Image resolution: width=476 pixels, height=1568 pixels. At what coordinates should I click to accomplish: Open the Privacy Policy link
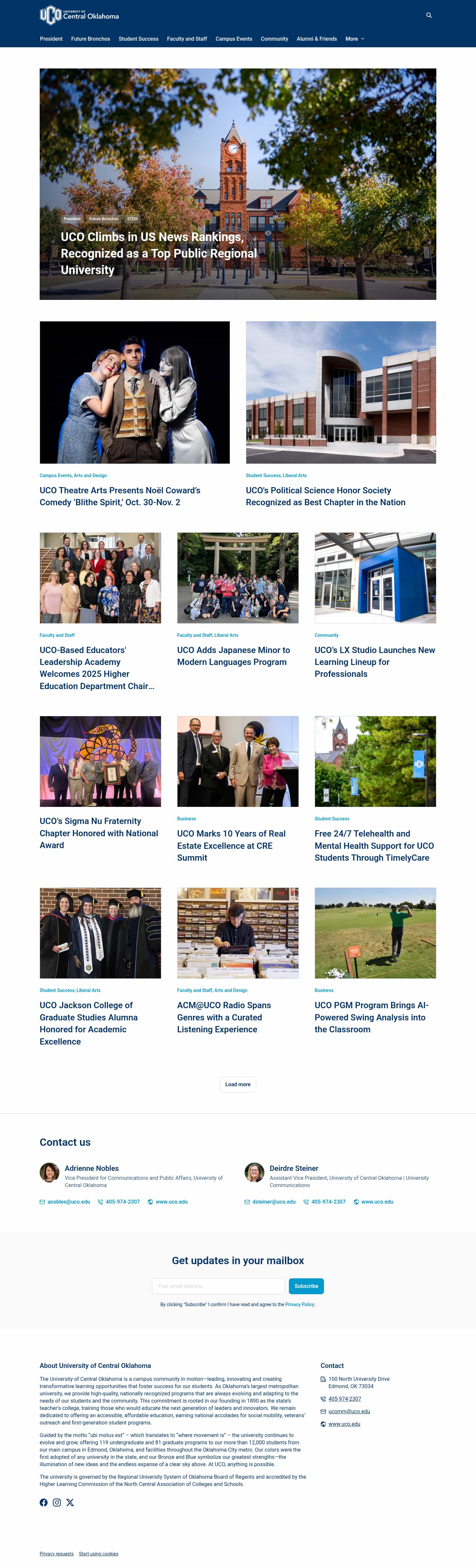click(x=299, y=1304)
